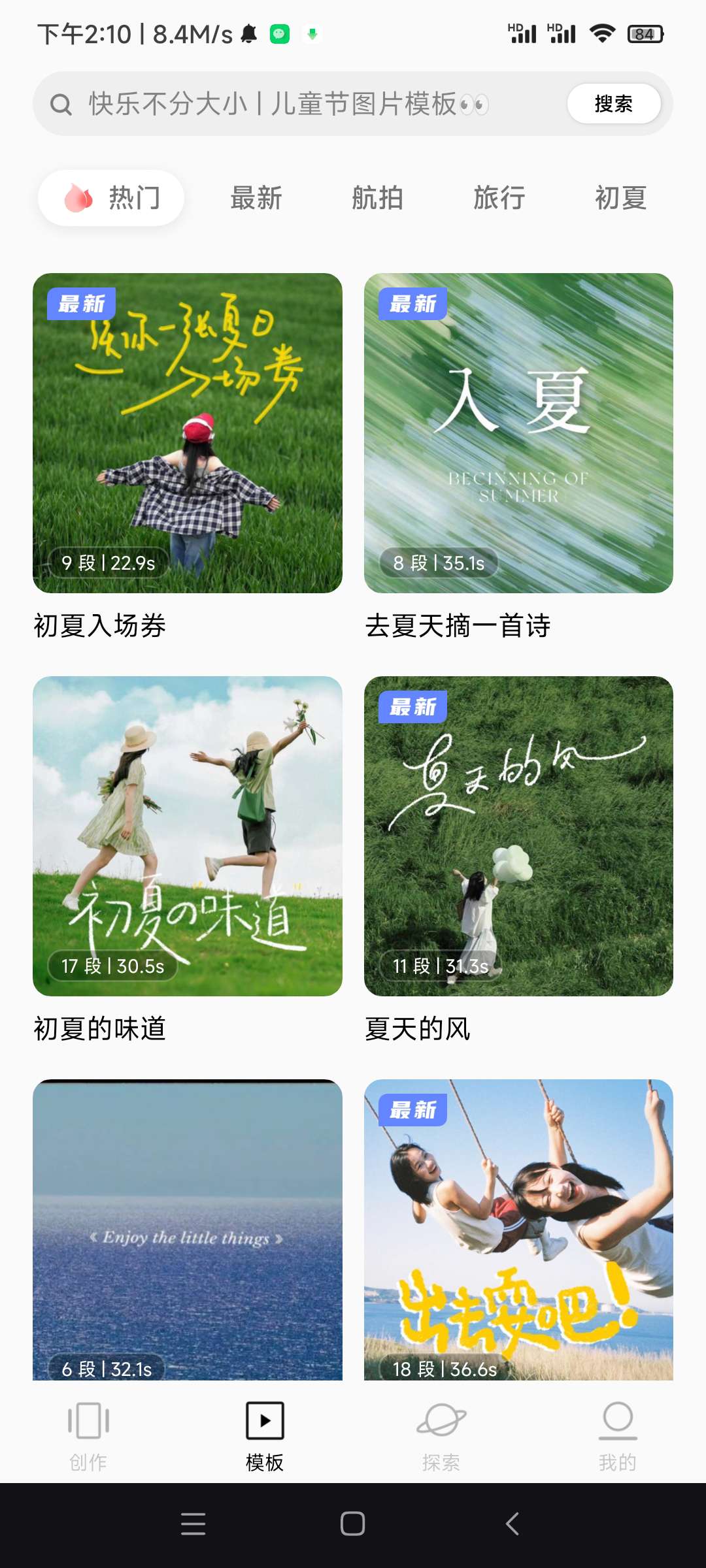This screenshot has height=1568, width=706.
Task: Open the 出去耍吧 template
Action: [518, 1230]
